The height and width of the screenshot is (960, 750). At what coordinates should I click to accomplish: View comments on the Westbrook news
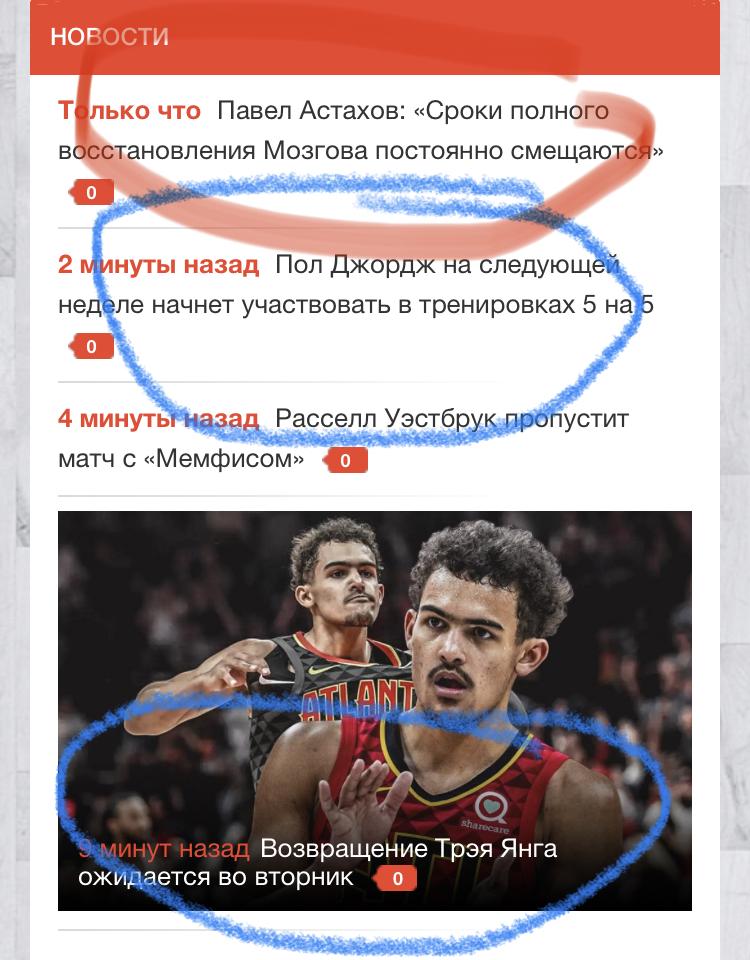(x=345, y=461)
